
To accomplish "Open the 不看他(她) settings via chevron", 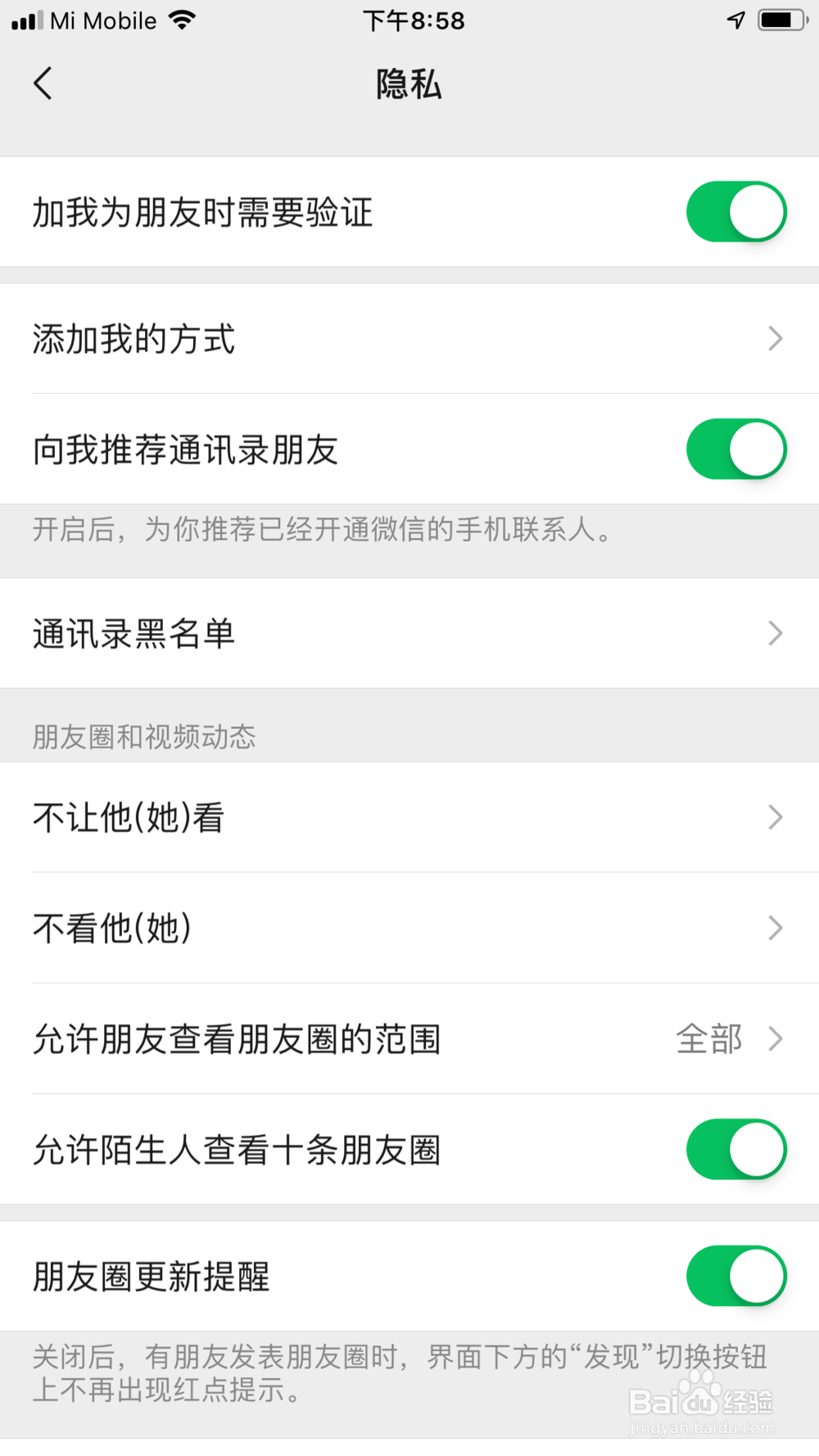I will tap(775, 928).
